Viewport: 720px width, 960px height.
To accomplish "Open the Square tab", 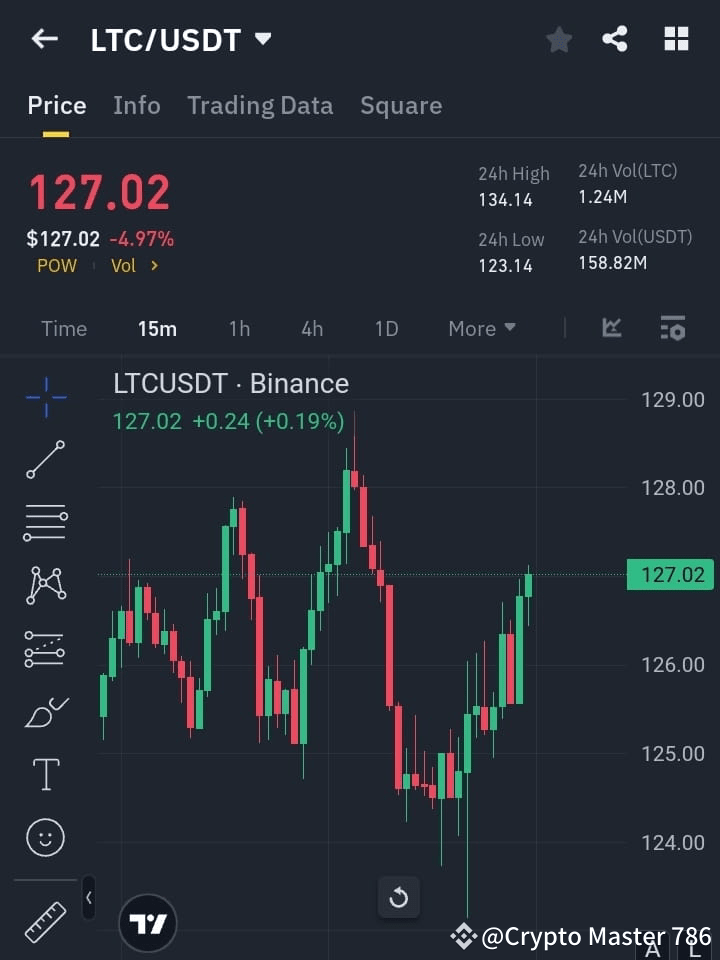I will coord(401,105).
